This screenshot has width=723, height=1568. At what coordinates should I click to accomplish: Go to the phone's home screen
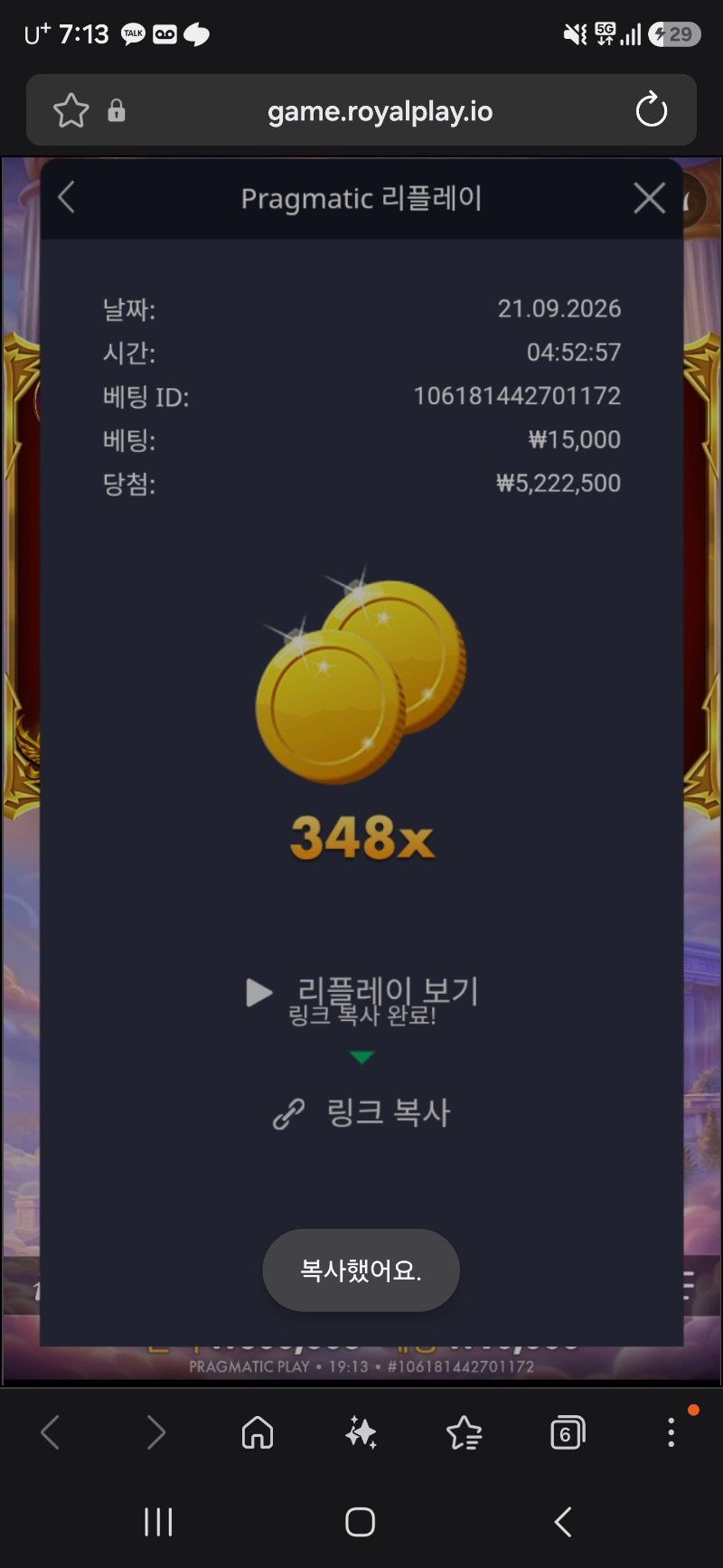361,1522
